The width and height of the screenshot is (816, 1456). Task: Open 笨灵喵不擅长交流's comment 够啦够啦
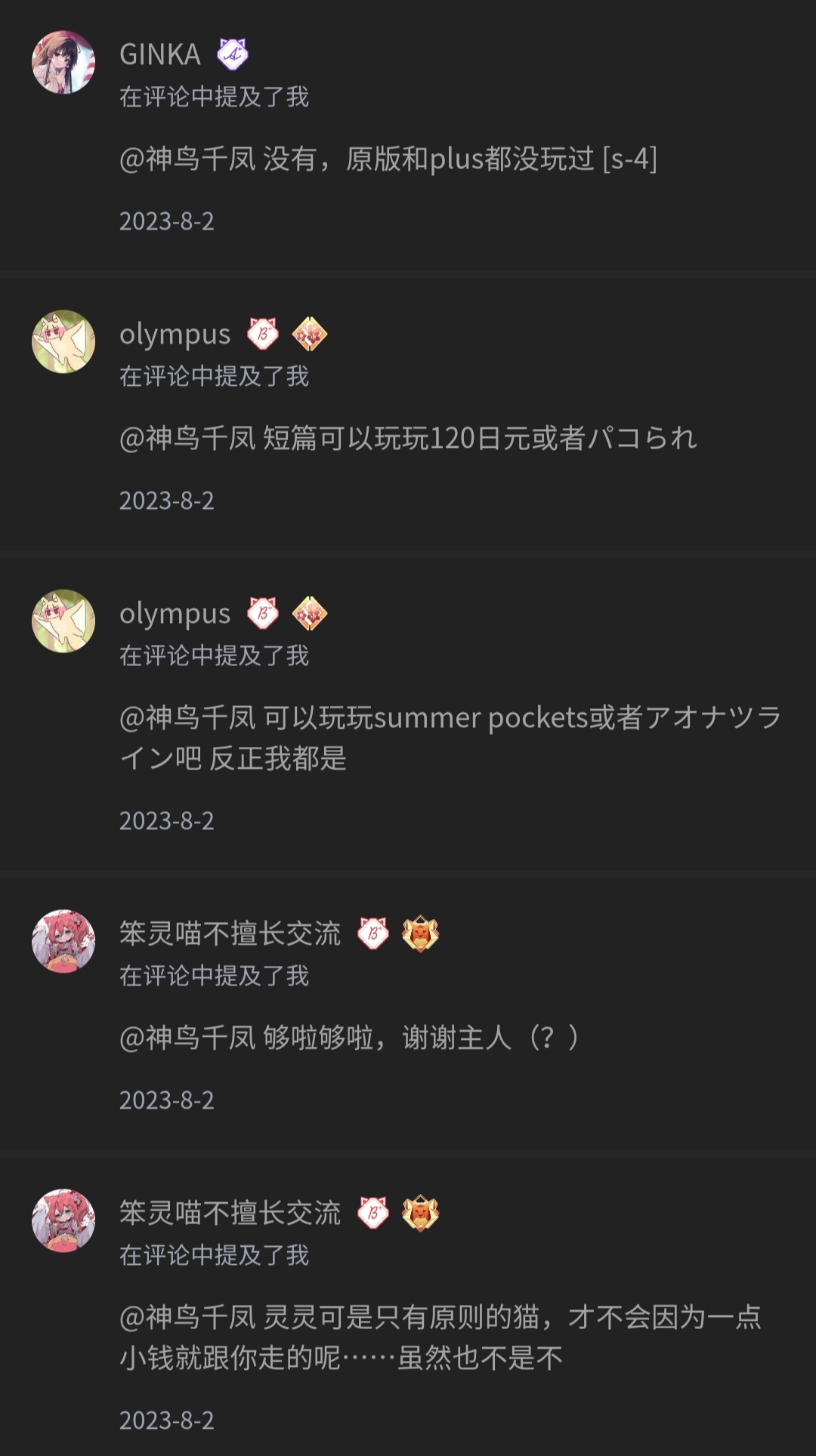coord(348,1038)
